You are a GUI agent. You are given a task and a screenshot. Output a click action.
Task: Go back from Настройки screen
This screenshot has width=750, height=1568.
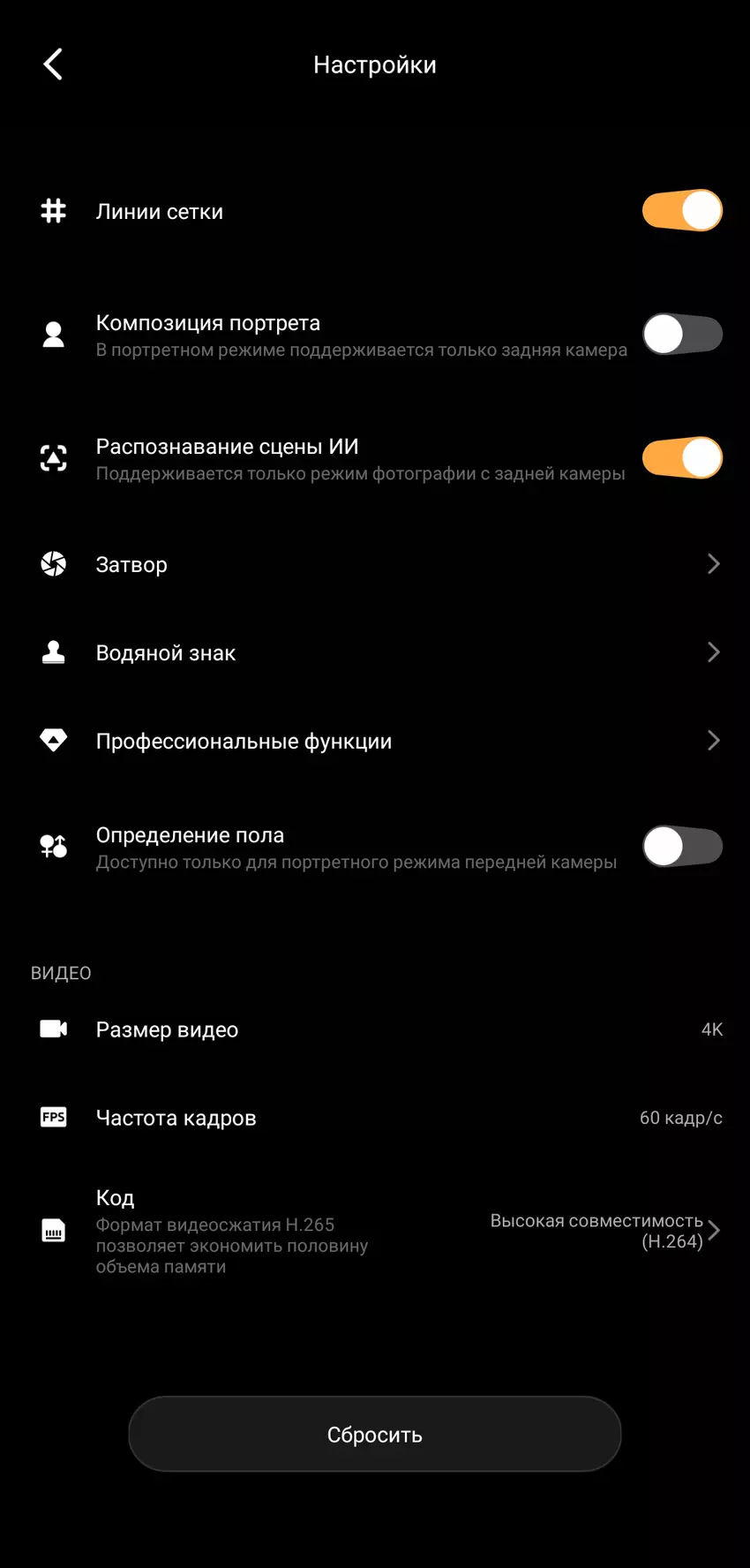(x=54, y=64)
